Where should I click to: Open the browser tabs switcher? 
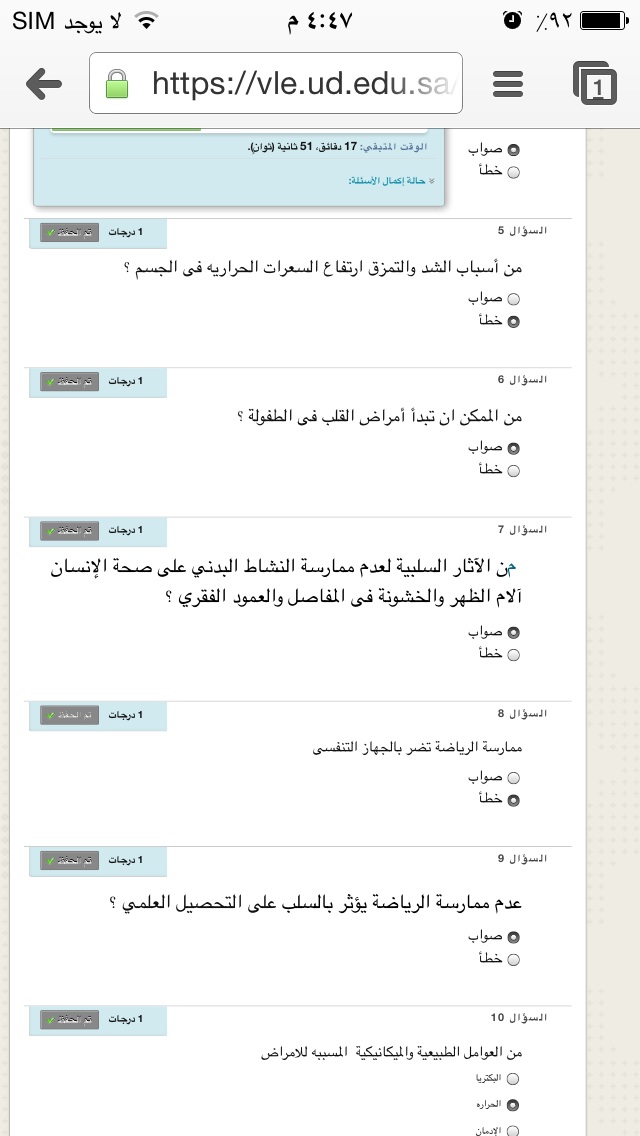595,83
